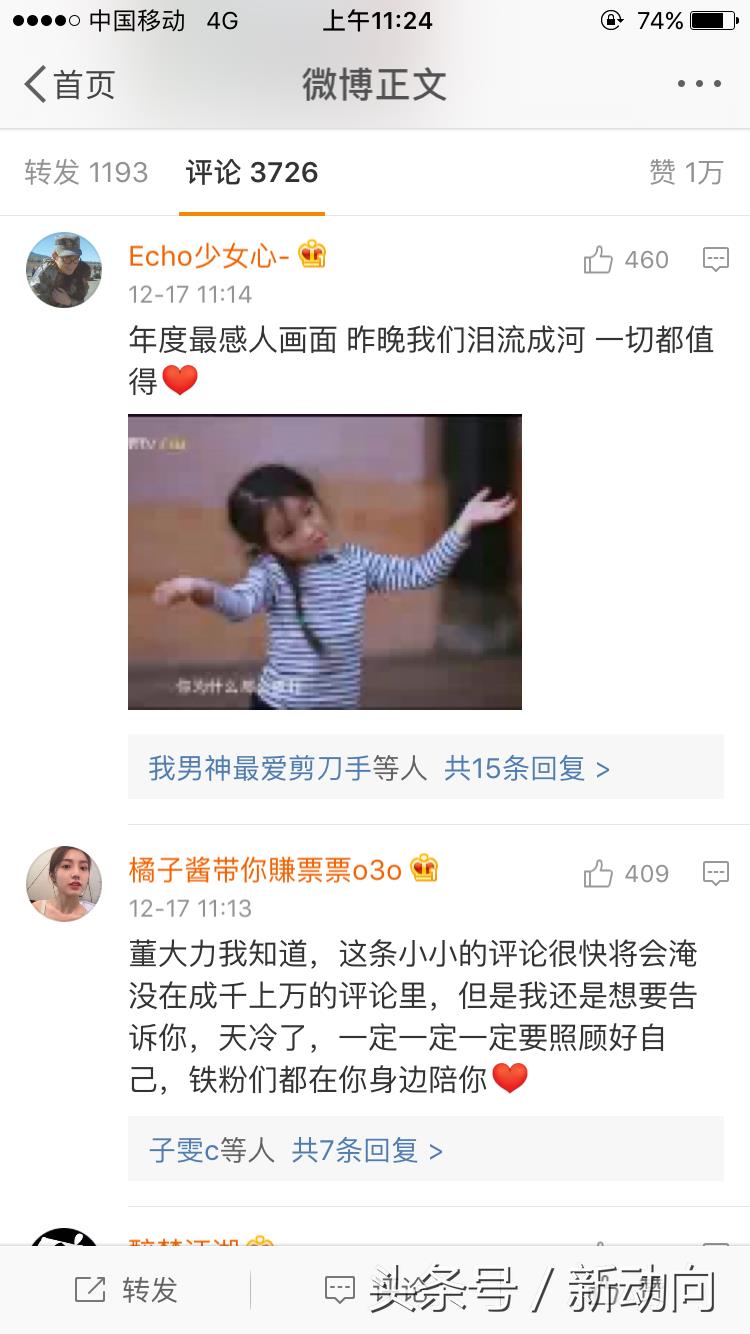Open the three-dot overflow menu

(699, 84)
